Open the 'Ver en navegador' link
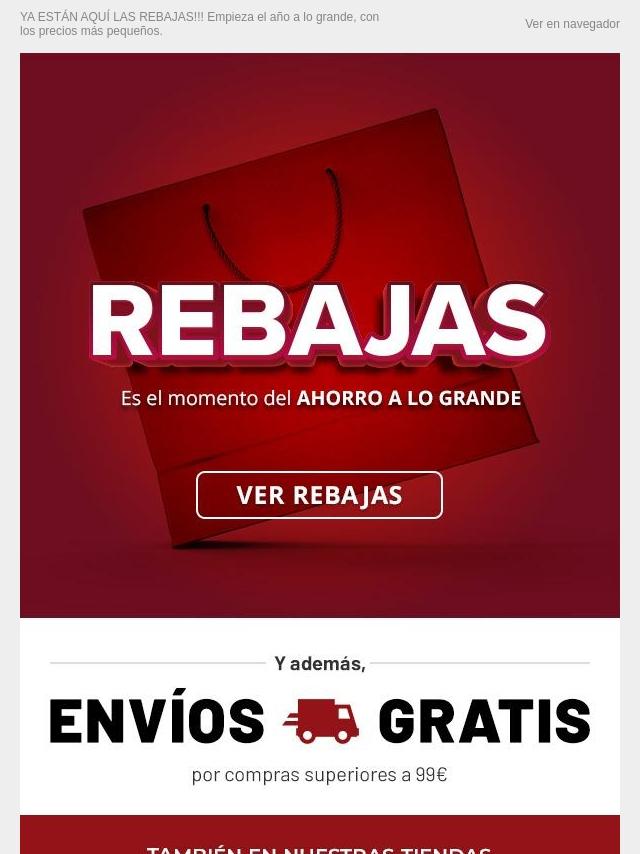The width and height of the screenshot is (640, 854). click(x=572, y=24)
